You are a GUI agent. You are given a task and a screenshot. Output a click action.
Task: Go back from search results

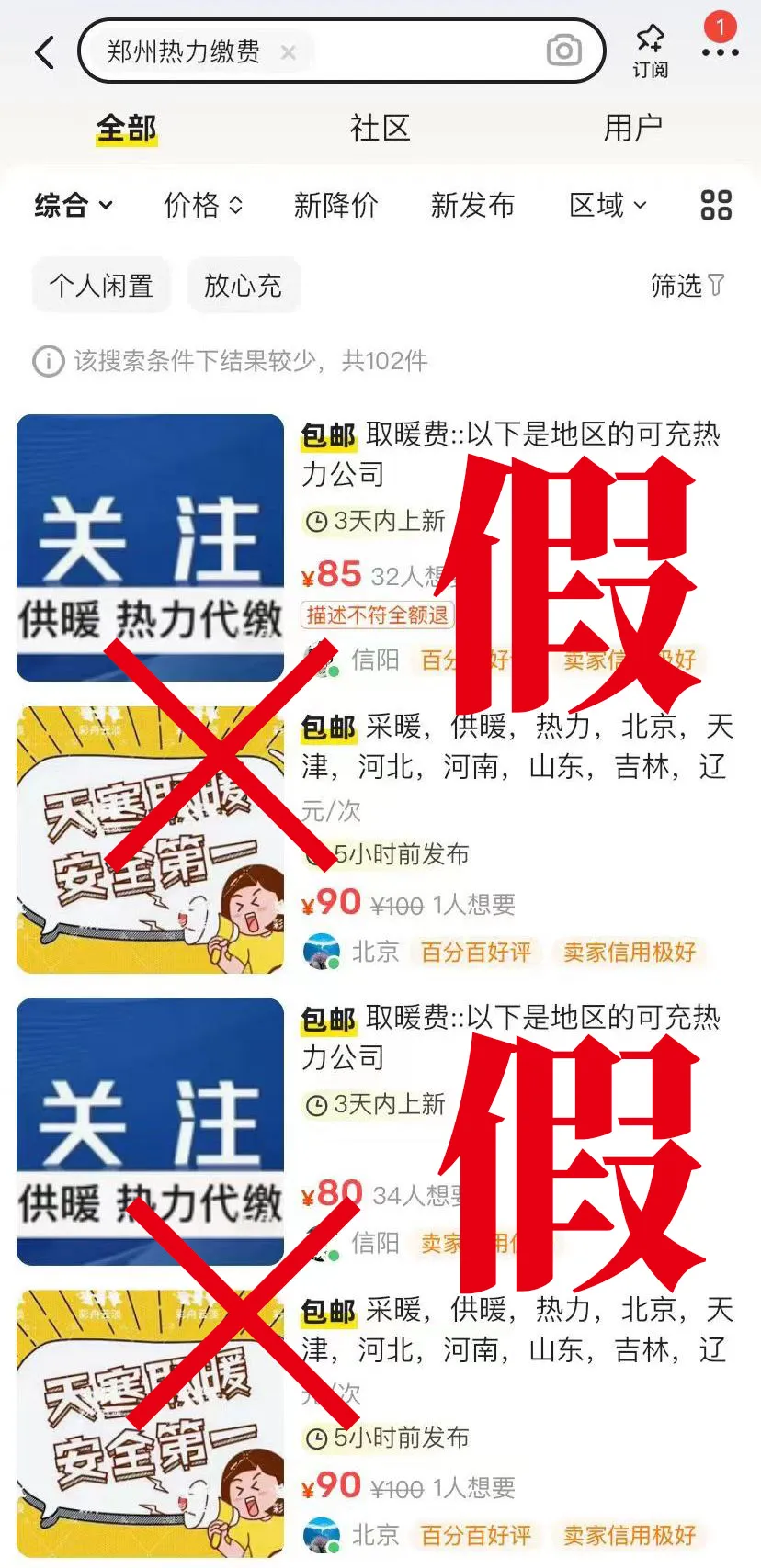44,52
